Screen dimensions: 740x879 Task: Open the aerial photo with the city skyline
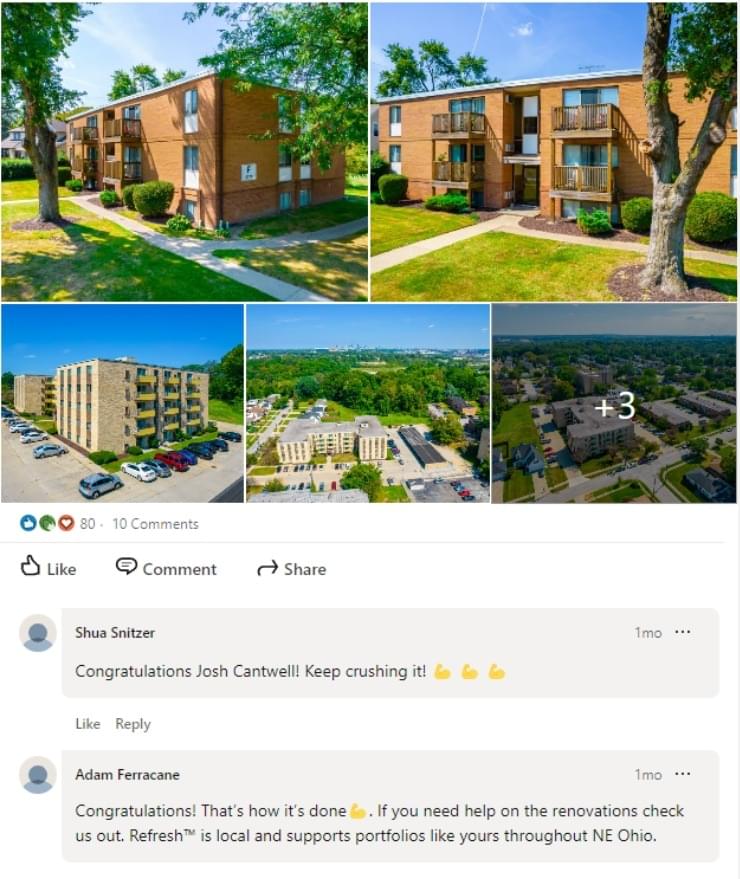[x=367, y=403]
